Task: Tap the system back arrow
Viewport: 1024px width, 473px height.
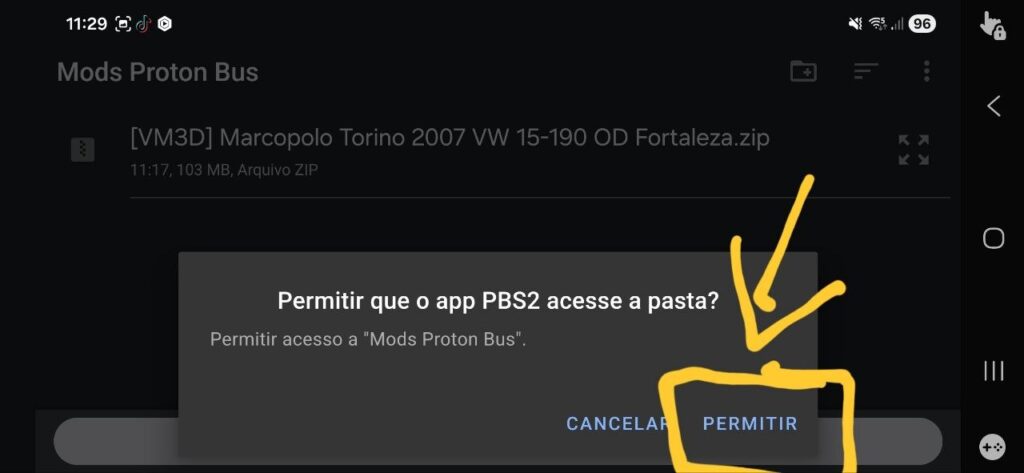Action: (x=993, y=106)
